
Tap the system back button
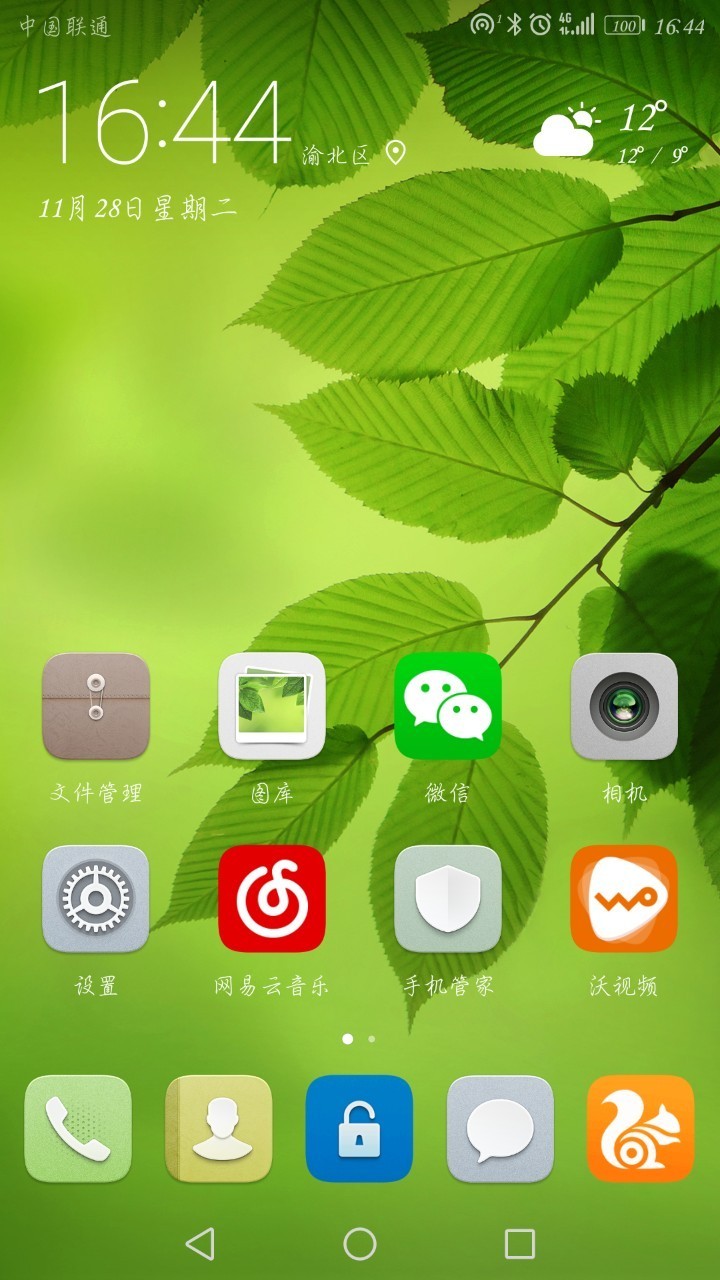pyautogui.click(x=200, y=1244)
